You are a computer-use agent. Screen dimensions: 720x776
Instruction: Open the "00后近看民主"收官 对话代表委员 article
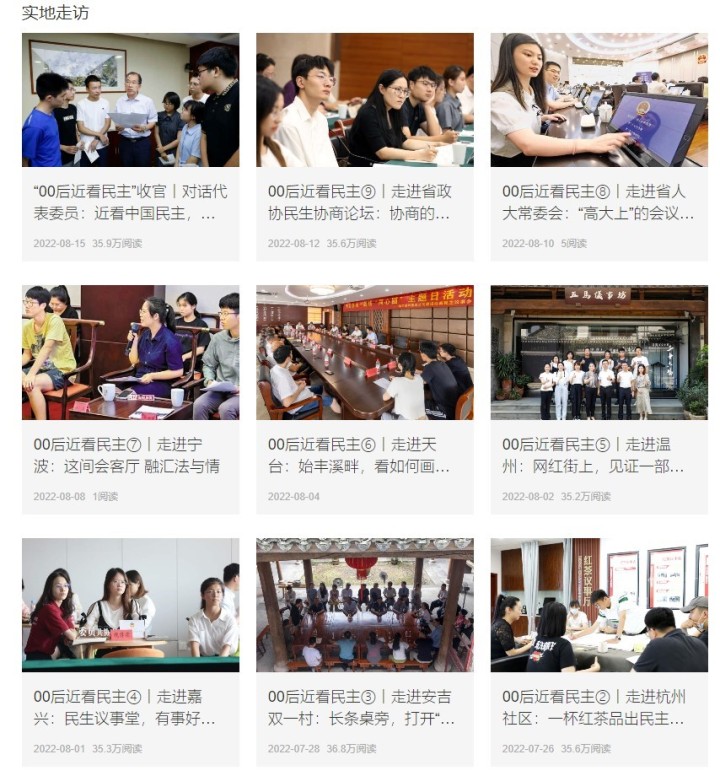(x=130, y=202)
